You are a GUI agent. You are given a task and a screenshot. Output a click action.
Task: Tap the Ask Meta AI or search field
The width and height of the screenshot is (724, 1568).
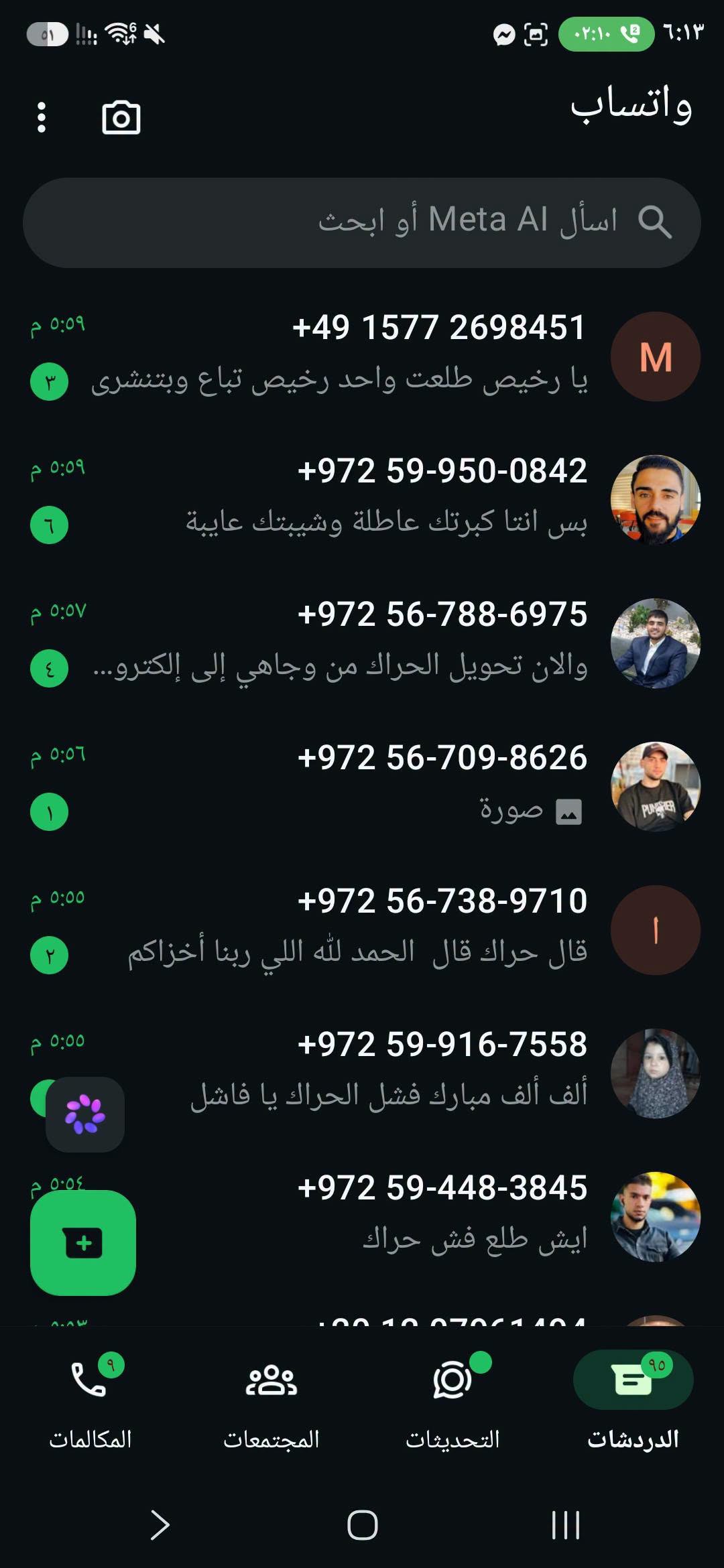tap(362, 222)
